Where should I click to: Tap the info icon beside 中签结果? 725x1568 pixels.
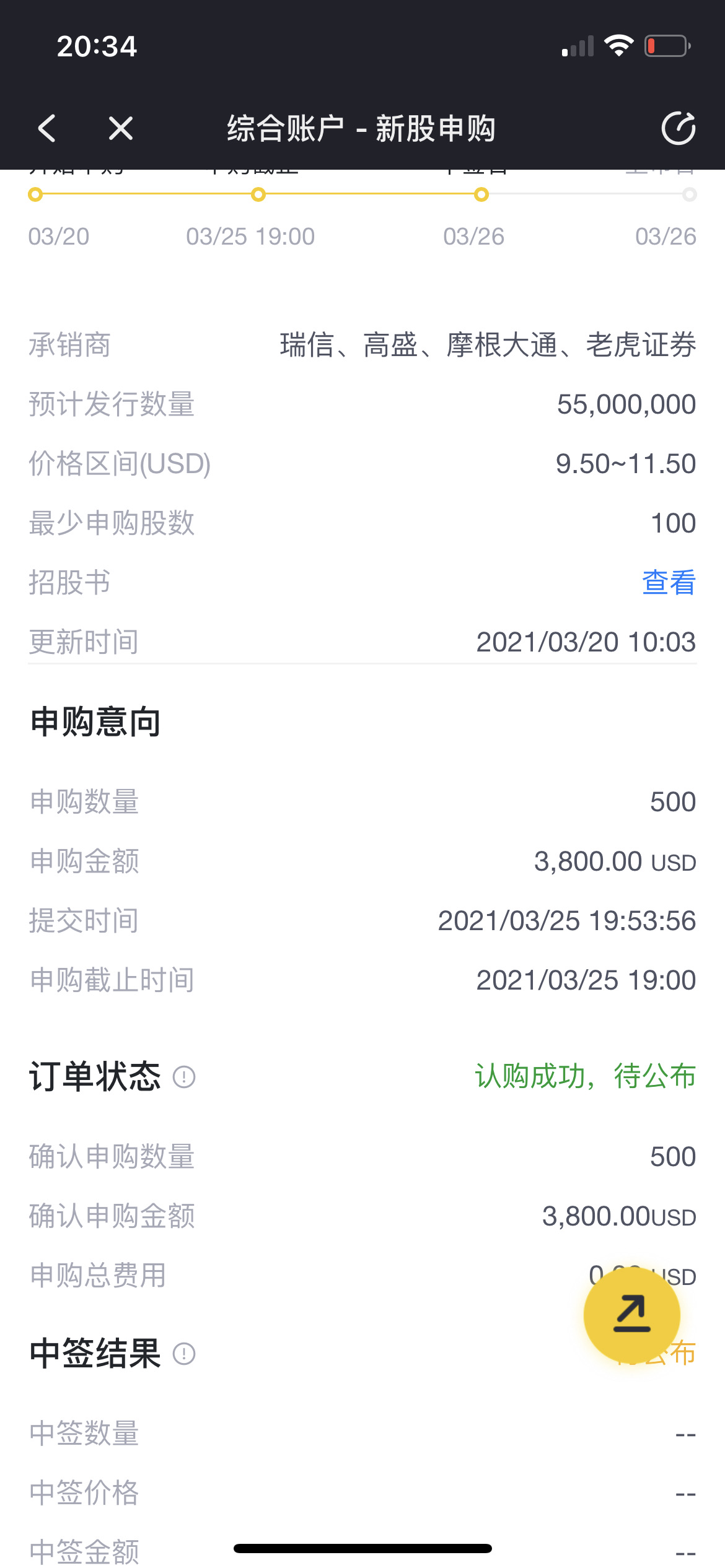tap(184, 1354)
